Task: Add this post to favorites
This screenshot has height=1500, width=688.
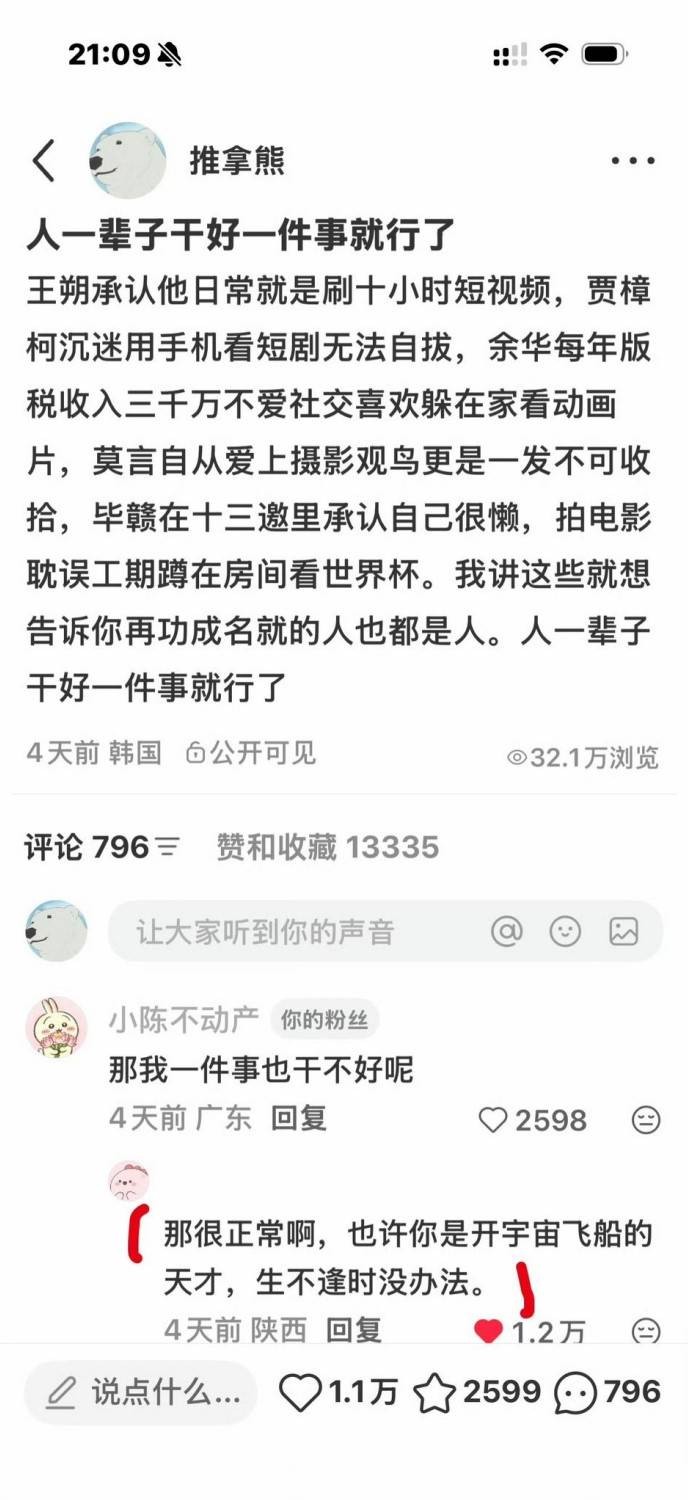Action: point(435,1392)
